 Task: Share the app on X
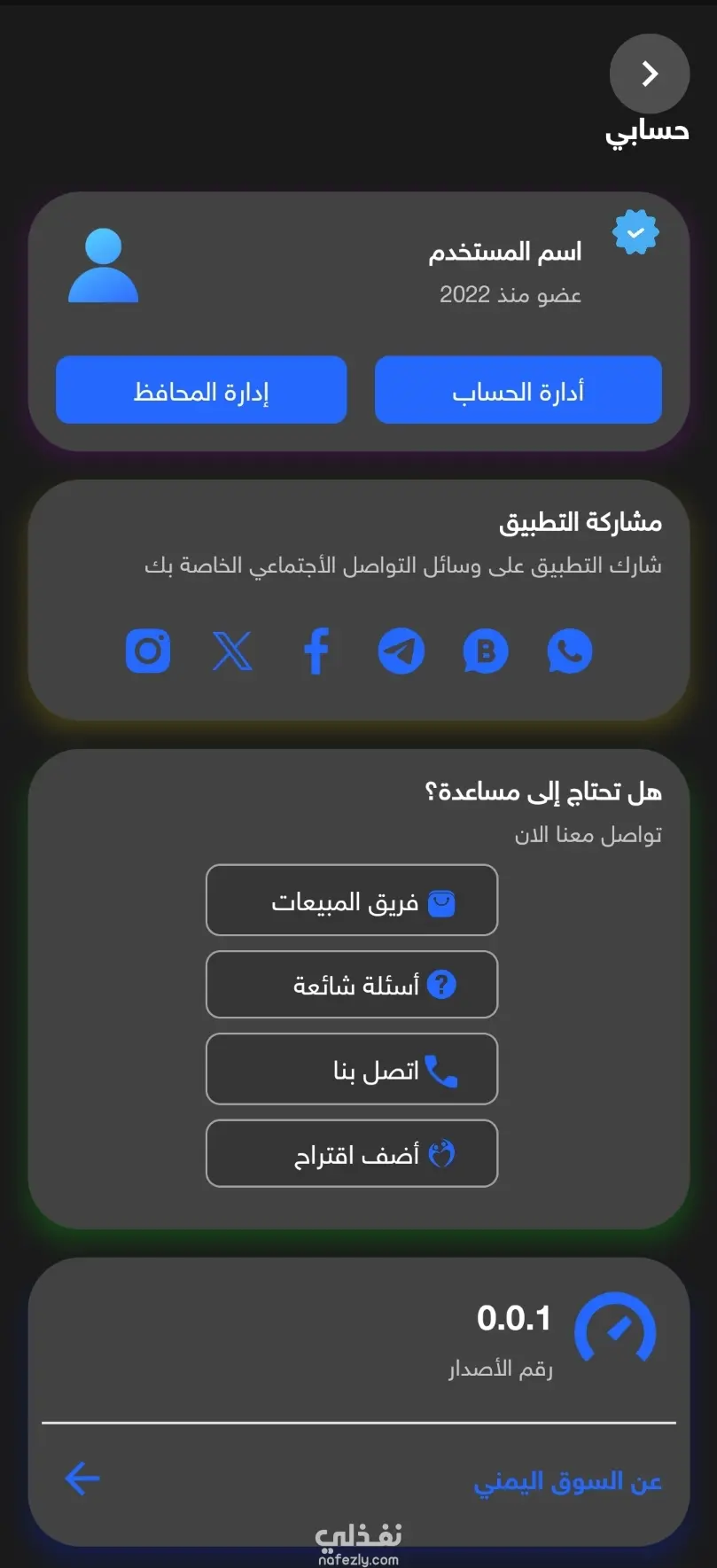point(232,651)
